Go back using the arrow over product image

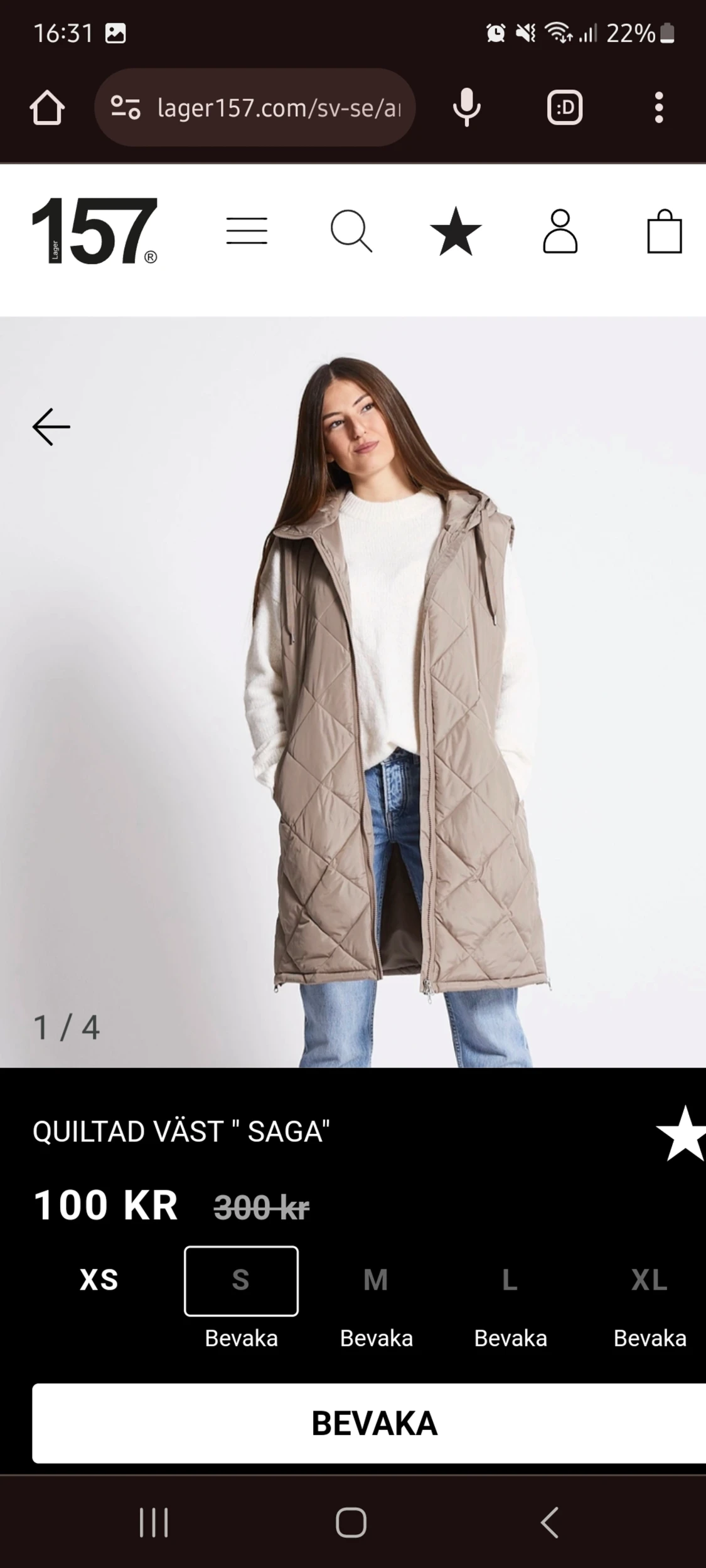51,426
